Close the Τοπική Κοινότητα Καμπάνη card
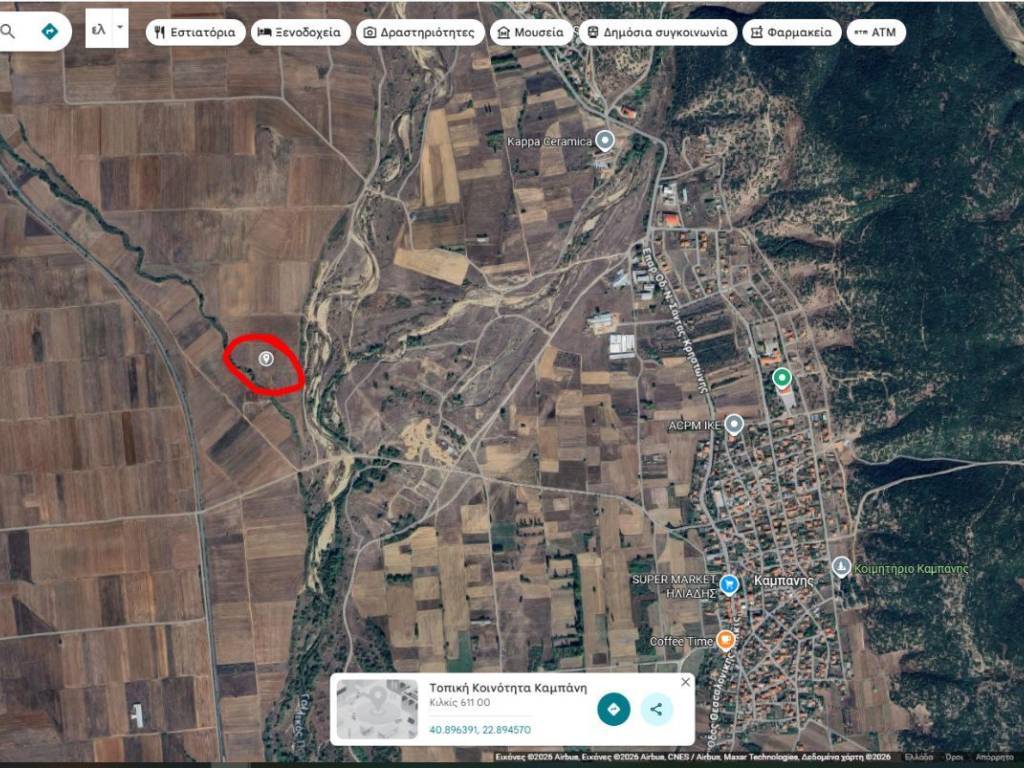Screen dimensions: 1024x768 [x=685, y=682]
